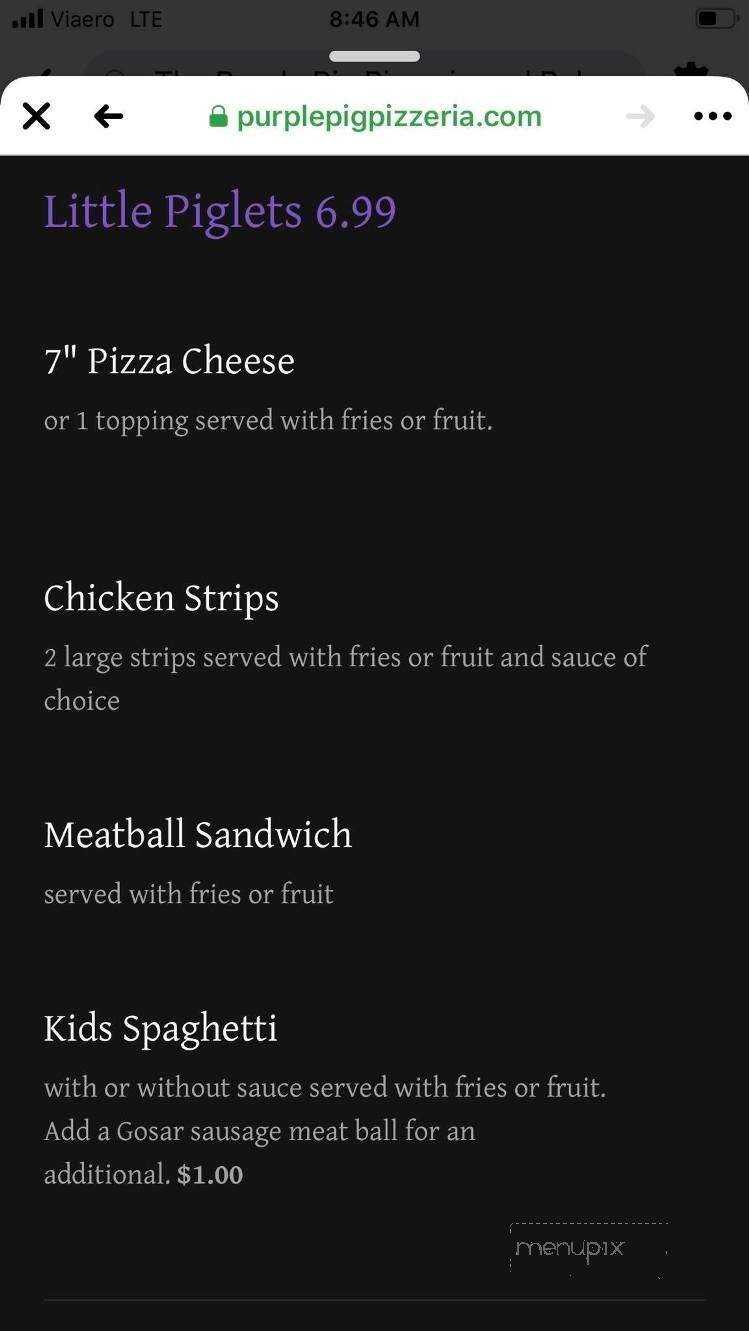The width and height of the screenshot is (749, 1331).
Task: Select the Meatball Sandwich menu item
Action: pos(197,834)
